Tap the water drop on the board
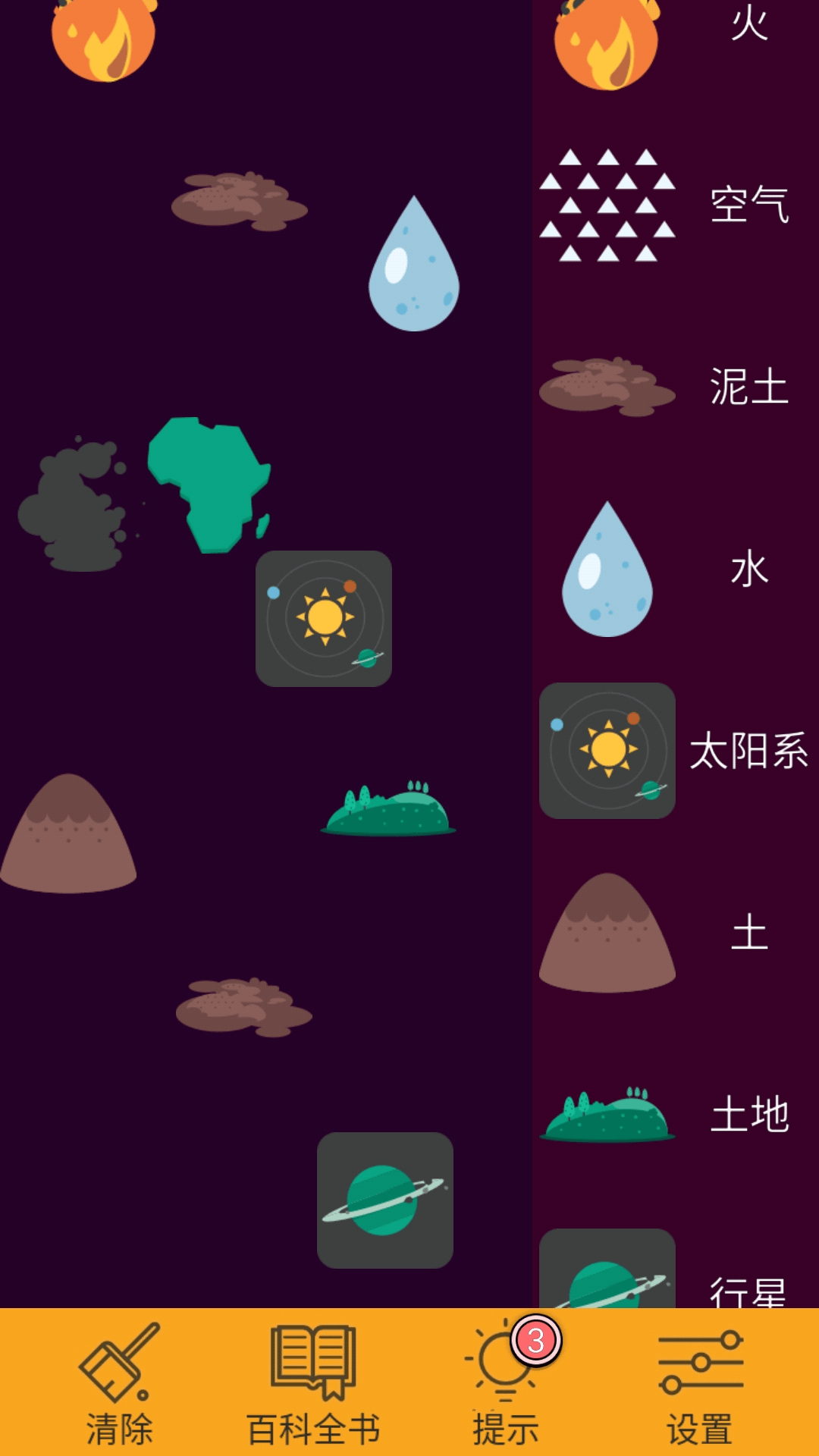Image resolution: width=819 pixels, height=1456 pixels. (414, 265)
